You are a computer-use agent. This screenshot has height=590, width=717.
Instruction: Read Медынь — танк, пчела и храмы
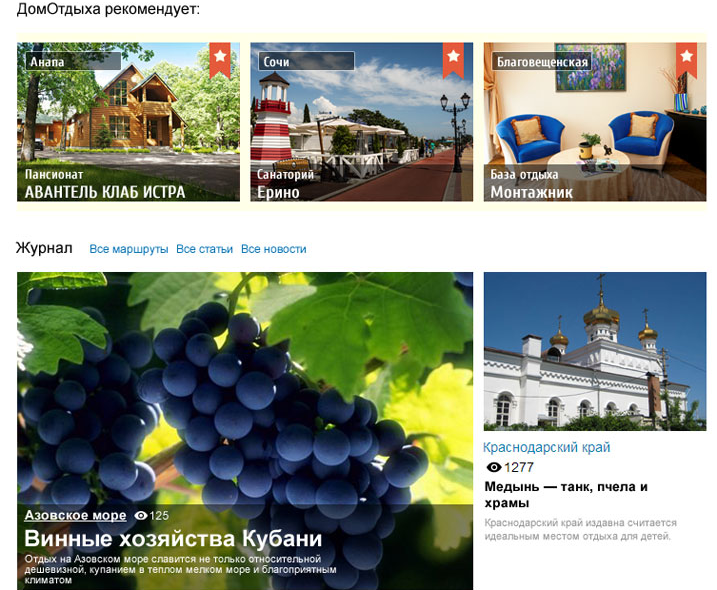(x=566, y=495)
